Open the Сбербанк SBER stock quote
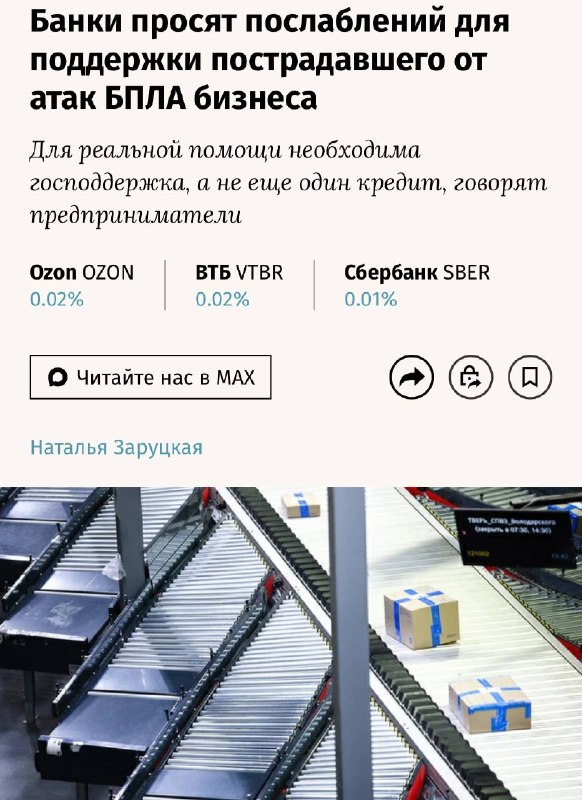 coord(417,285)
